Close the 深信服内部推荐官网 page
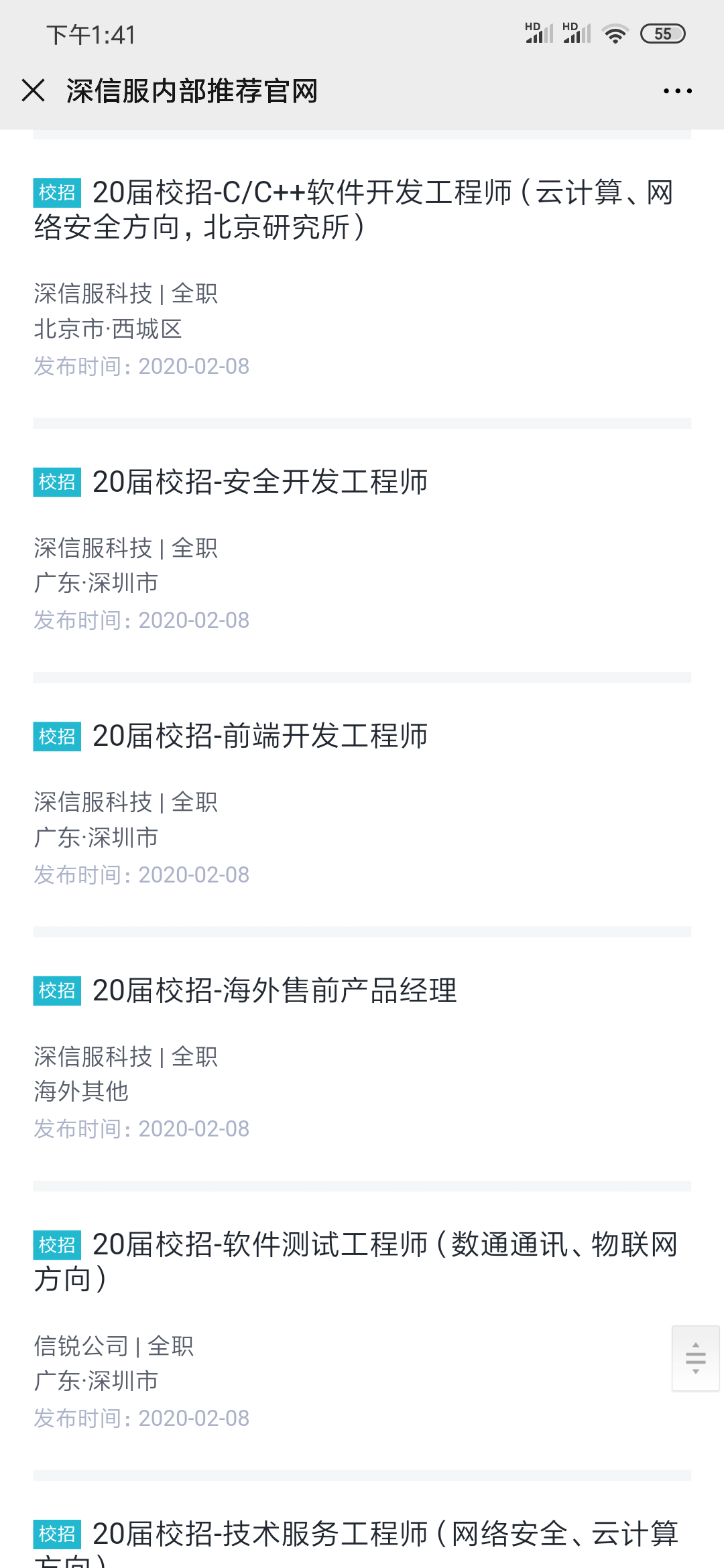Screen dimensions: 724x1568 click(33, 90)
